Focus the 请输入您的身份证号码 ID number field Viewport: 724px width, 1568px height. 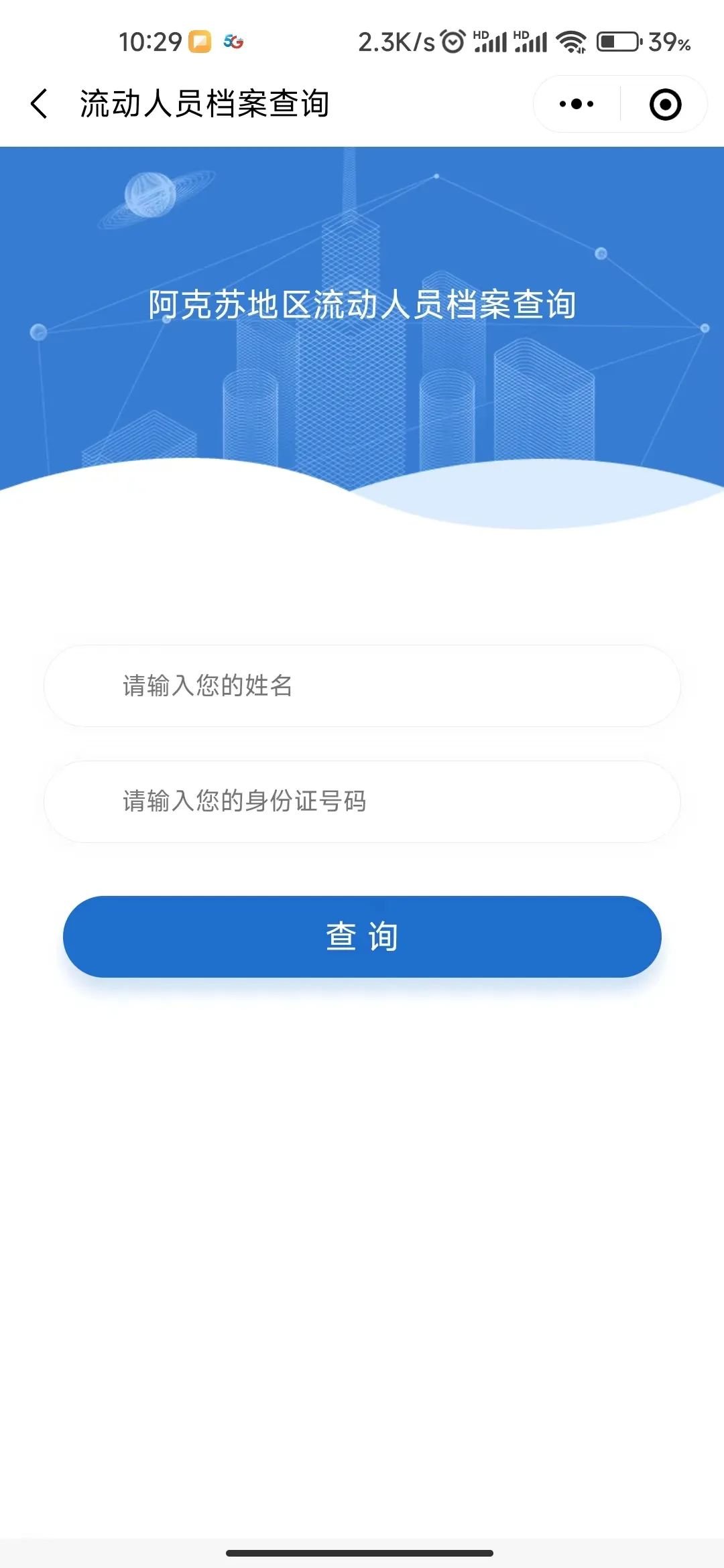point(362,801)
